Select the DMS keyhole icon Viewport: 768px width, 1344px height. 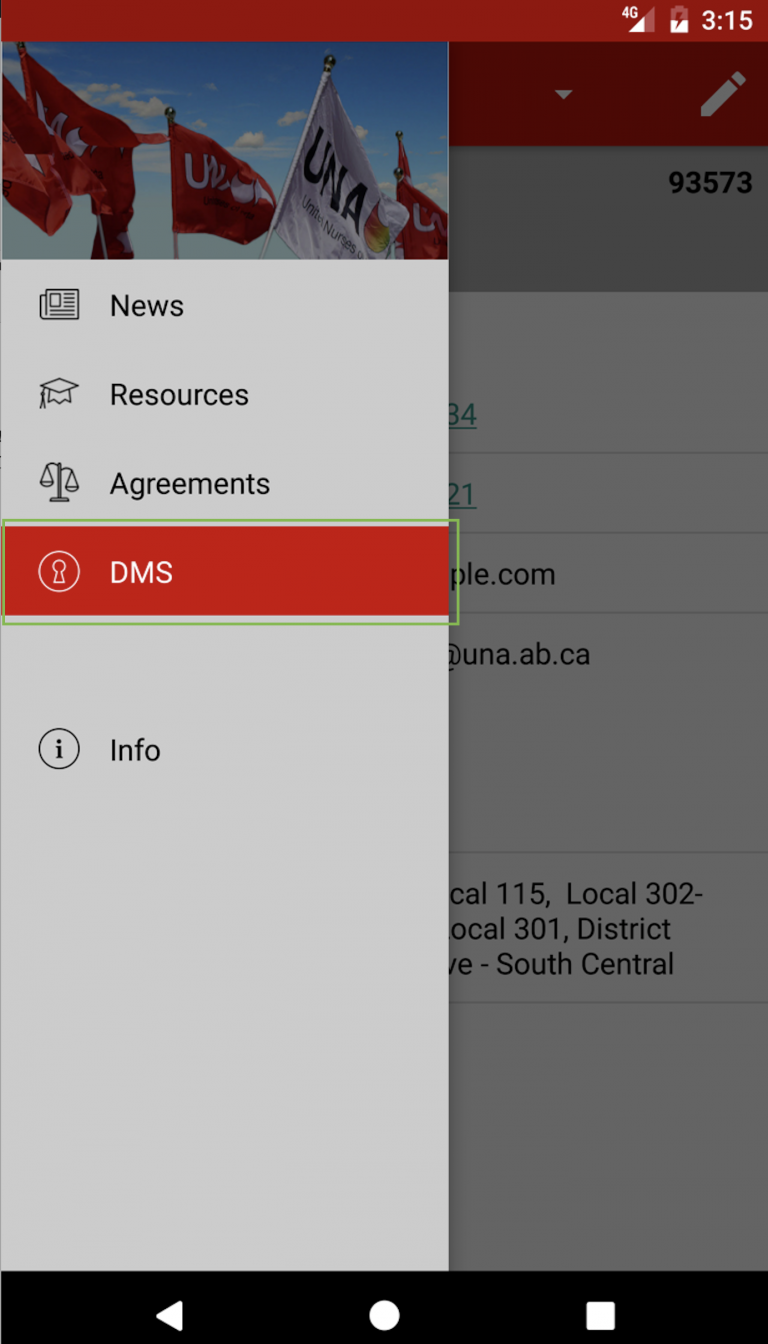[58, 572]
